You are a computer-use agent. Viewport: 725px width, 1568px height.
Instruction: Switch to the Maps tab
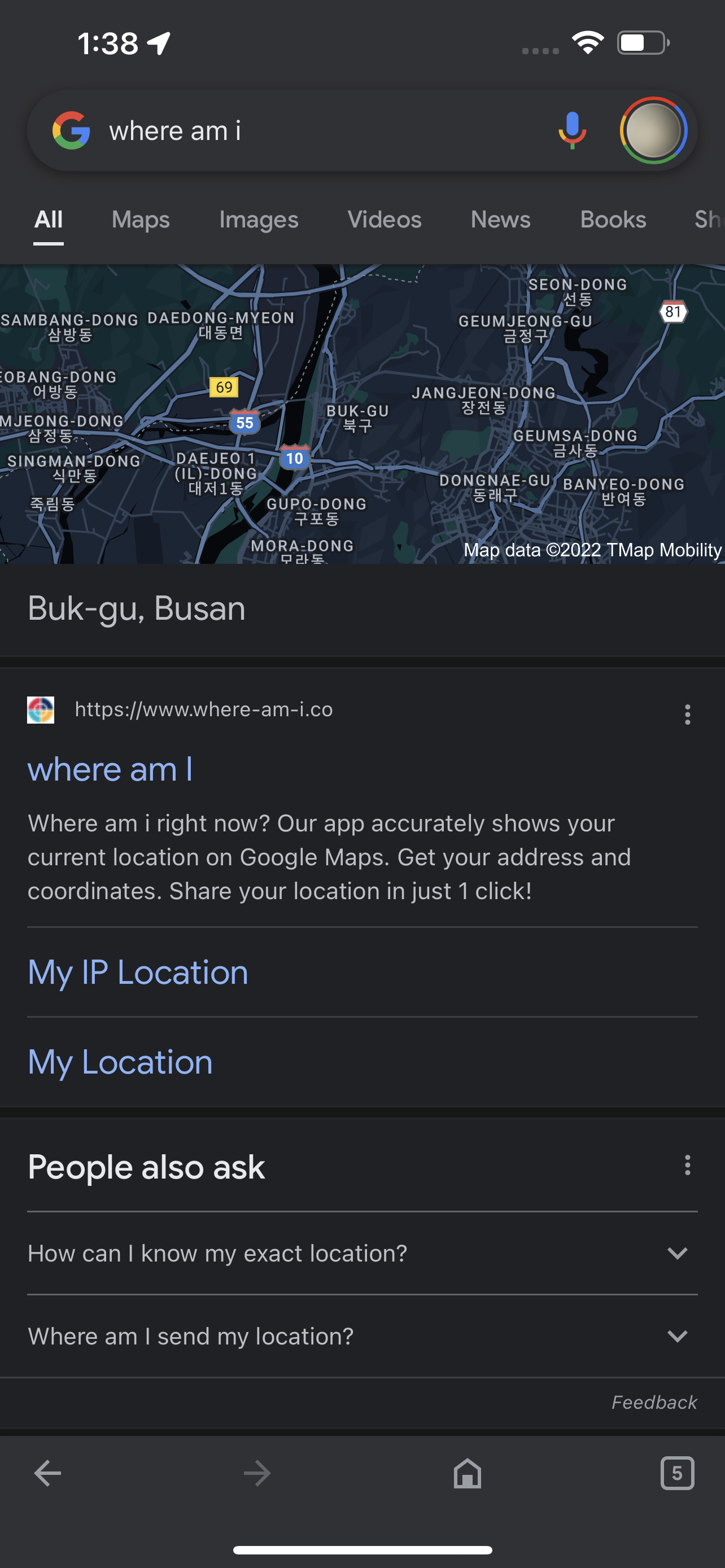point(141,220)
